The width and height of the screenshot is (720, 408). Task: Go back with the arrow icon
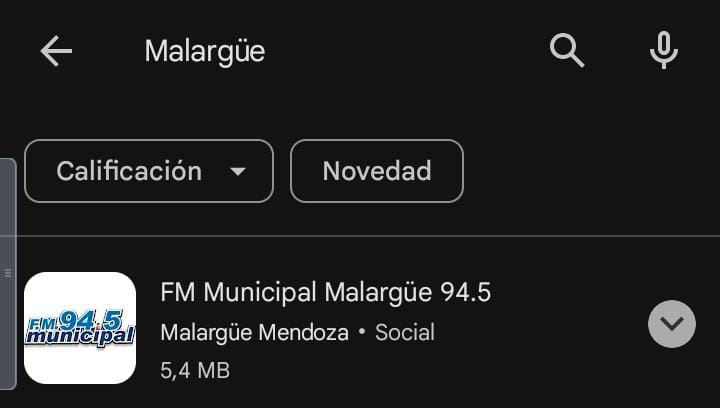pos(56,51)
